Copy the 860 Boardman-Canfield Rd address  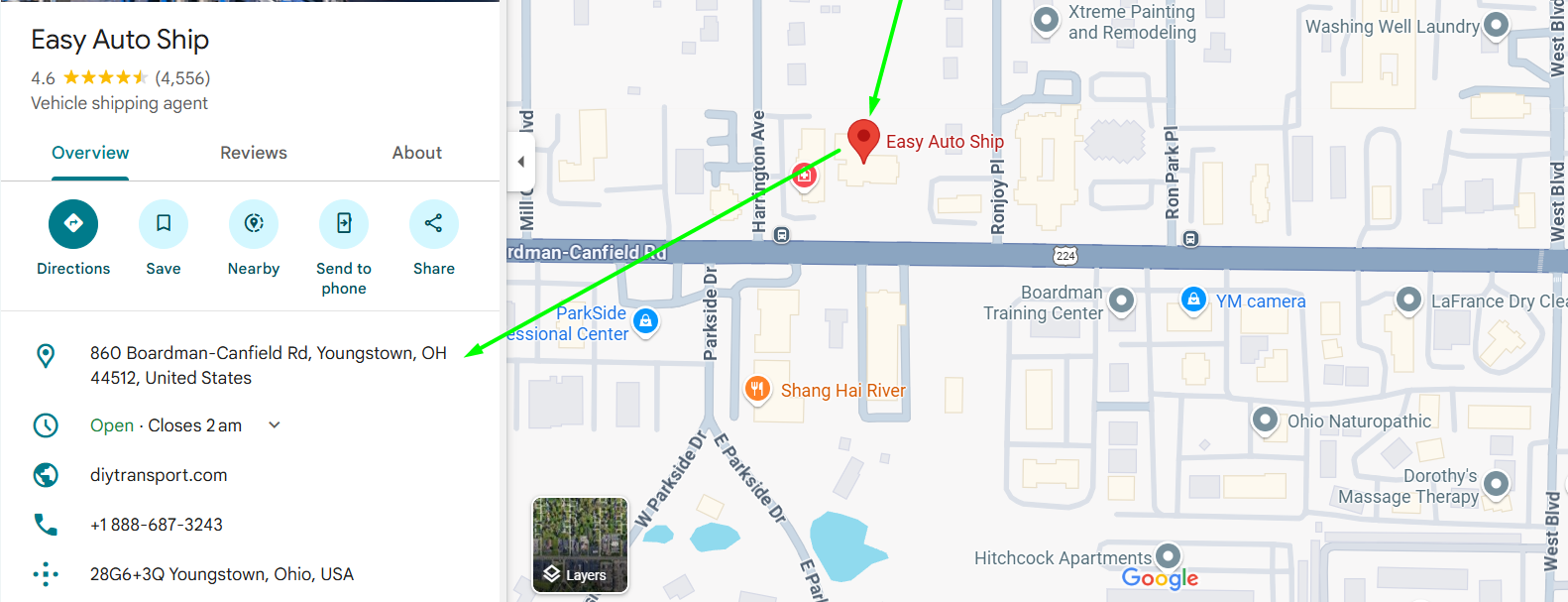(268, 365)
